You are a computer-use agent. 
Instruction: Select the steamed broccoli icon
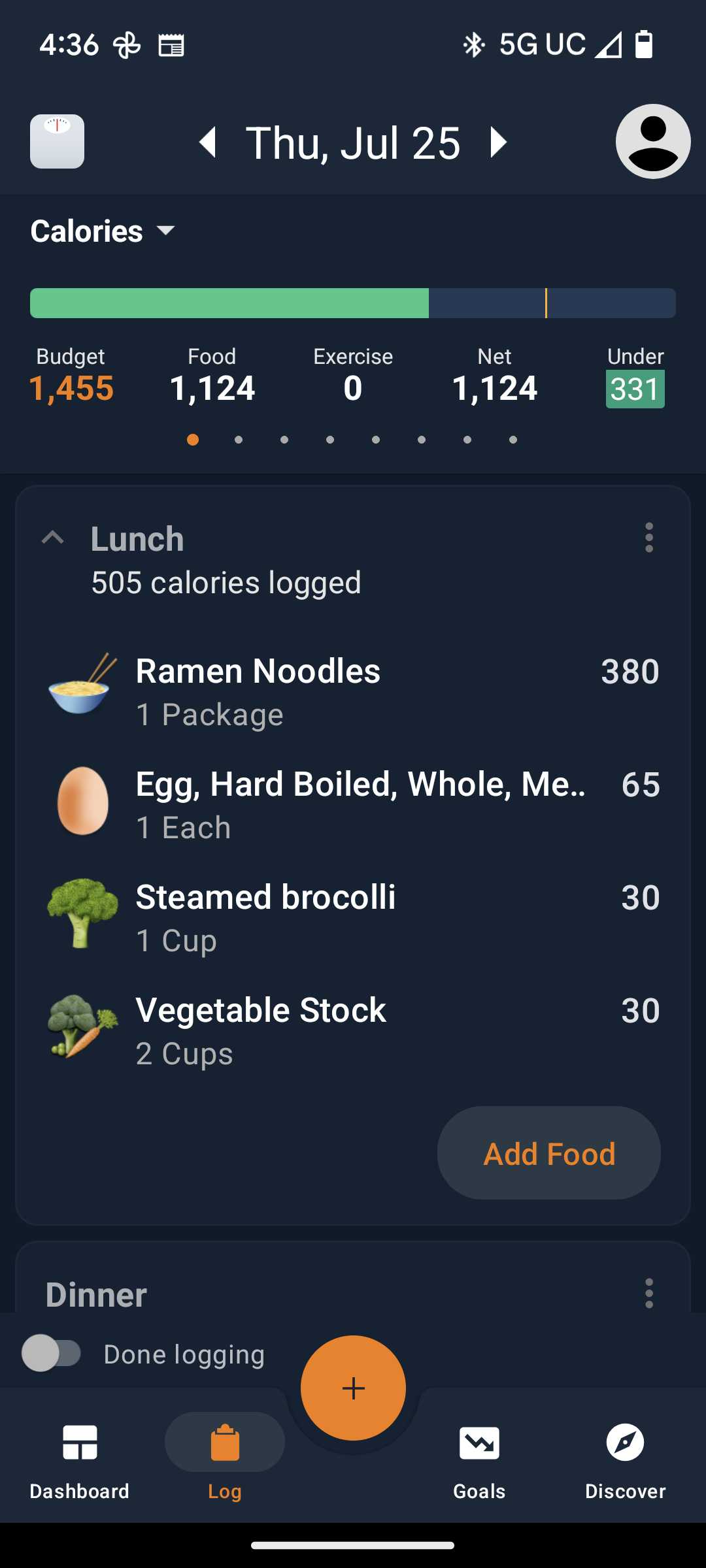(x=80, y=915)
